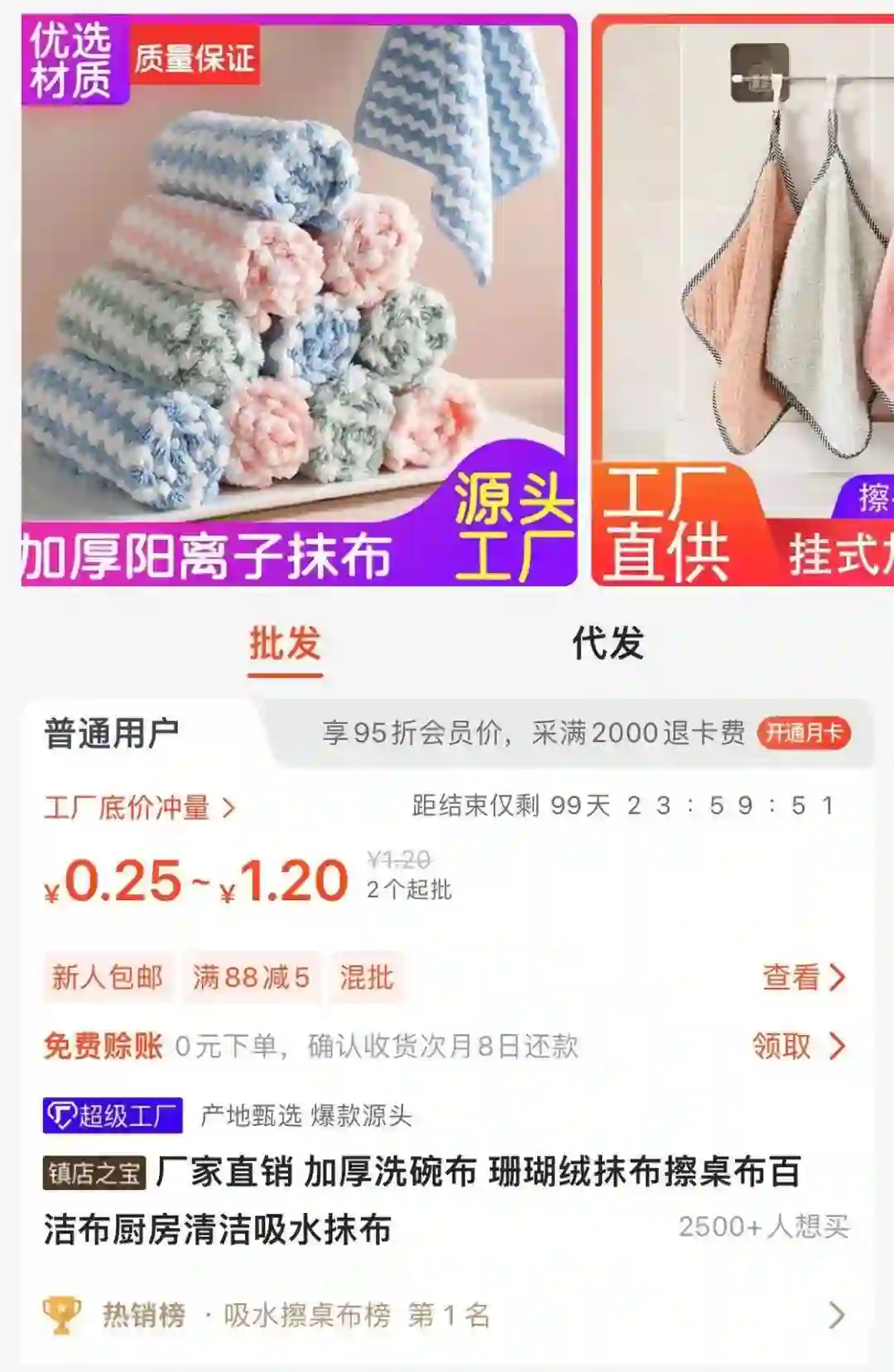The image size is (894, 1372).
Task: Open 工厂底价冲量 promotion details
Action: tap(139, 807)
